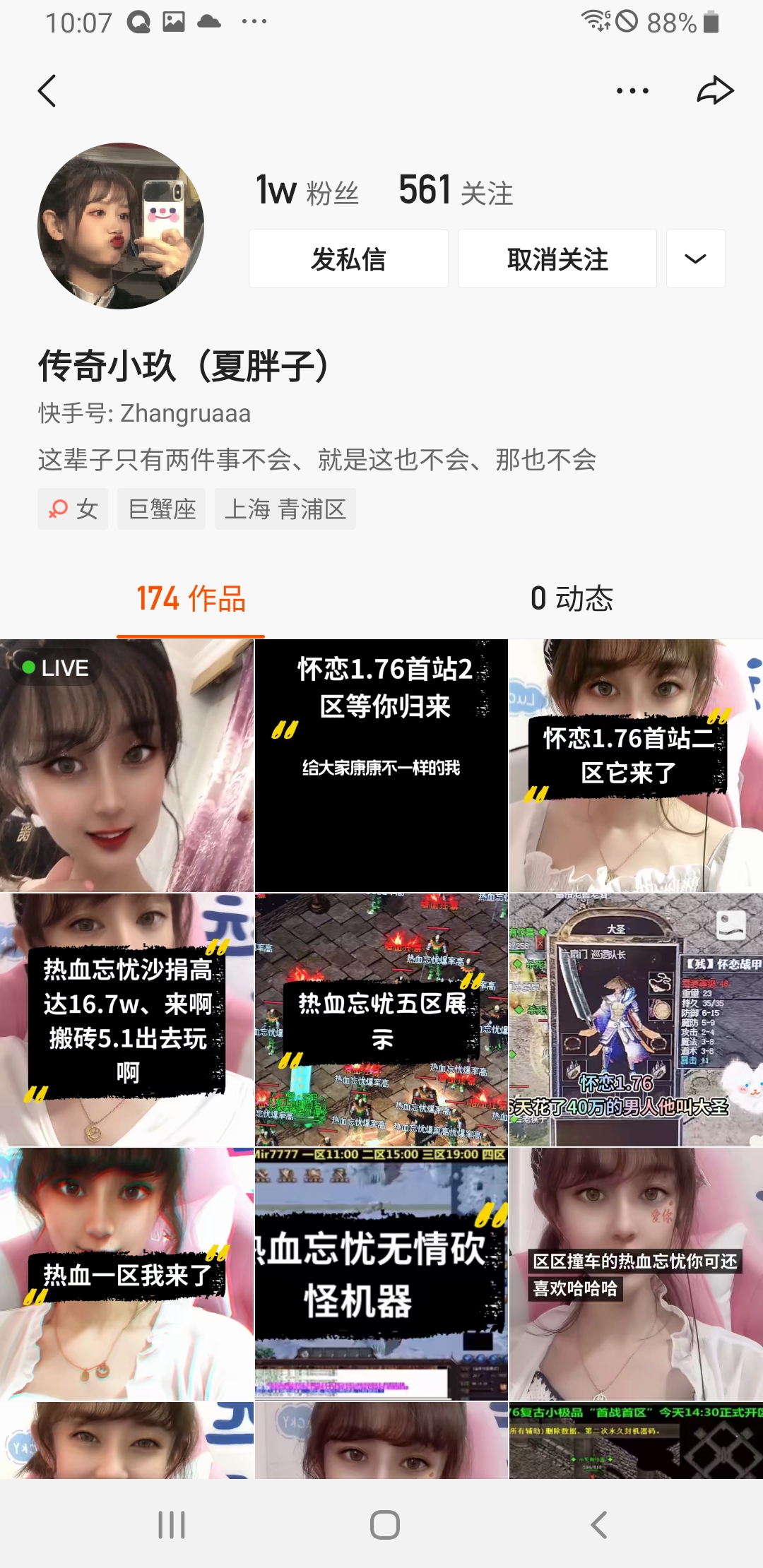Open the profile avatar photo
763x1568 pixels.
pyautogui.click(x=121, y=226)
